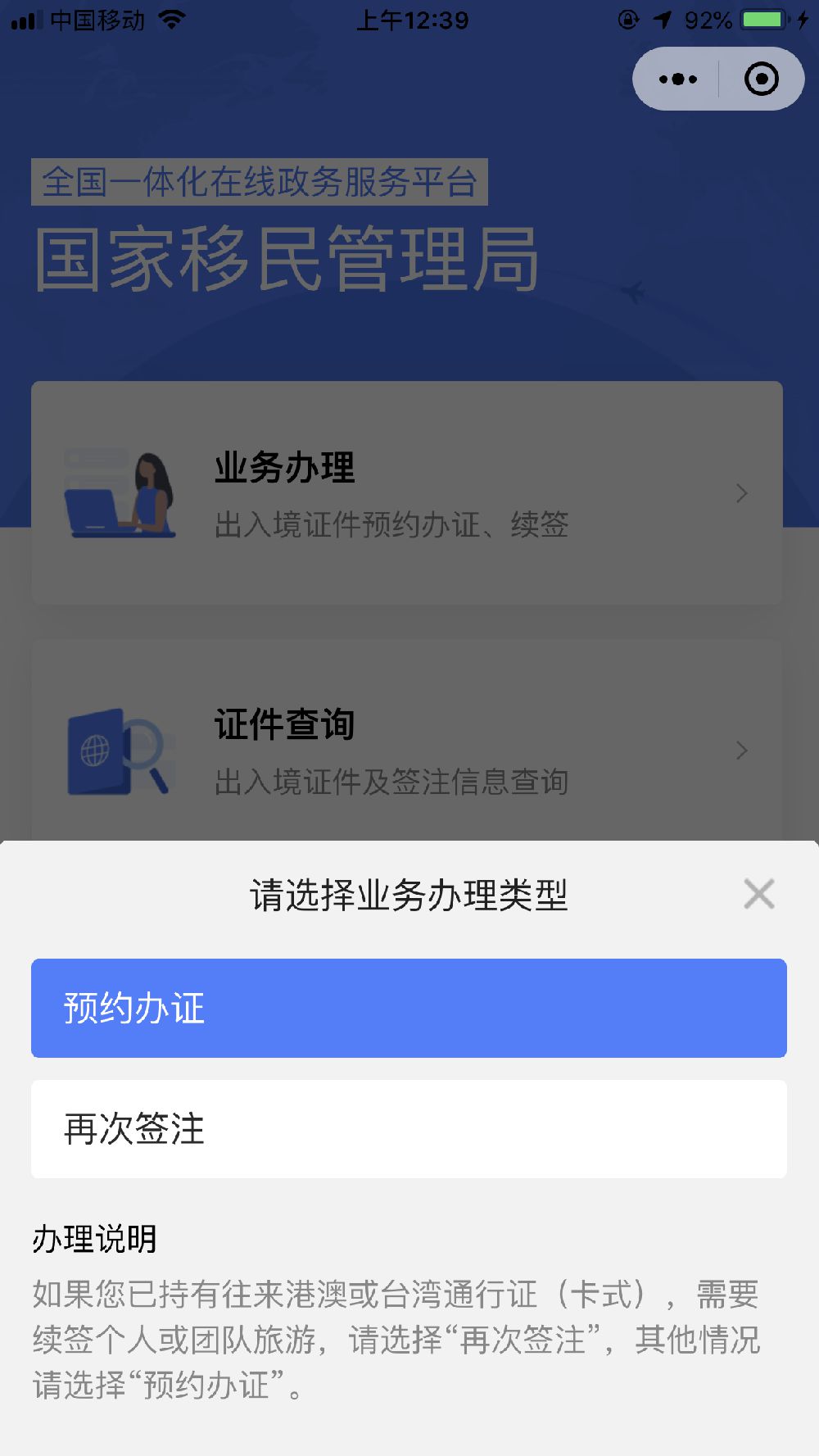
Task: Exit the mini program via the circle icon
Action: point(761,79)
